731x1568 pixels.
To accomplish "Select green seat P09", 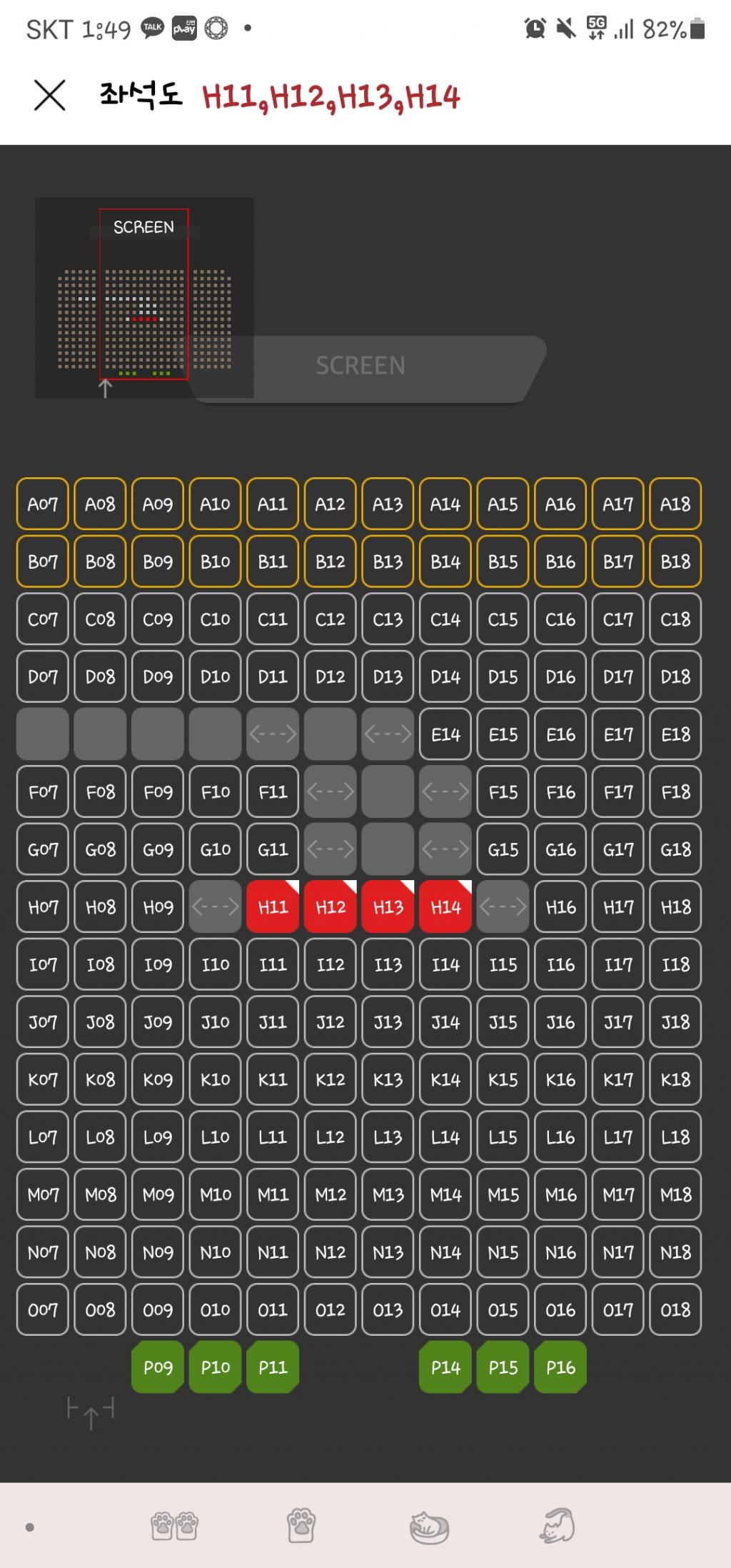I will point(158,1367).
